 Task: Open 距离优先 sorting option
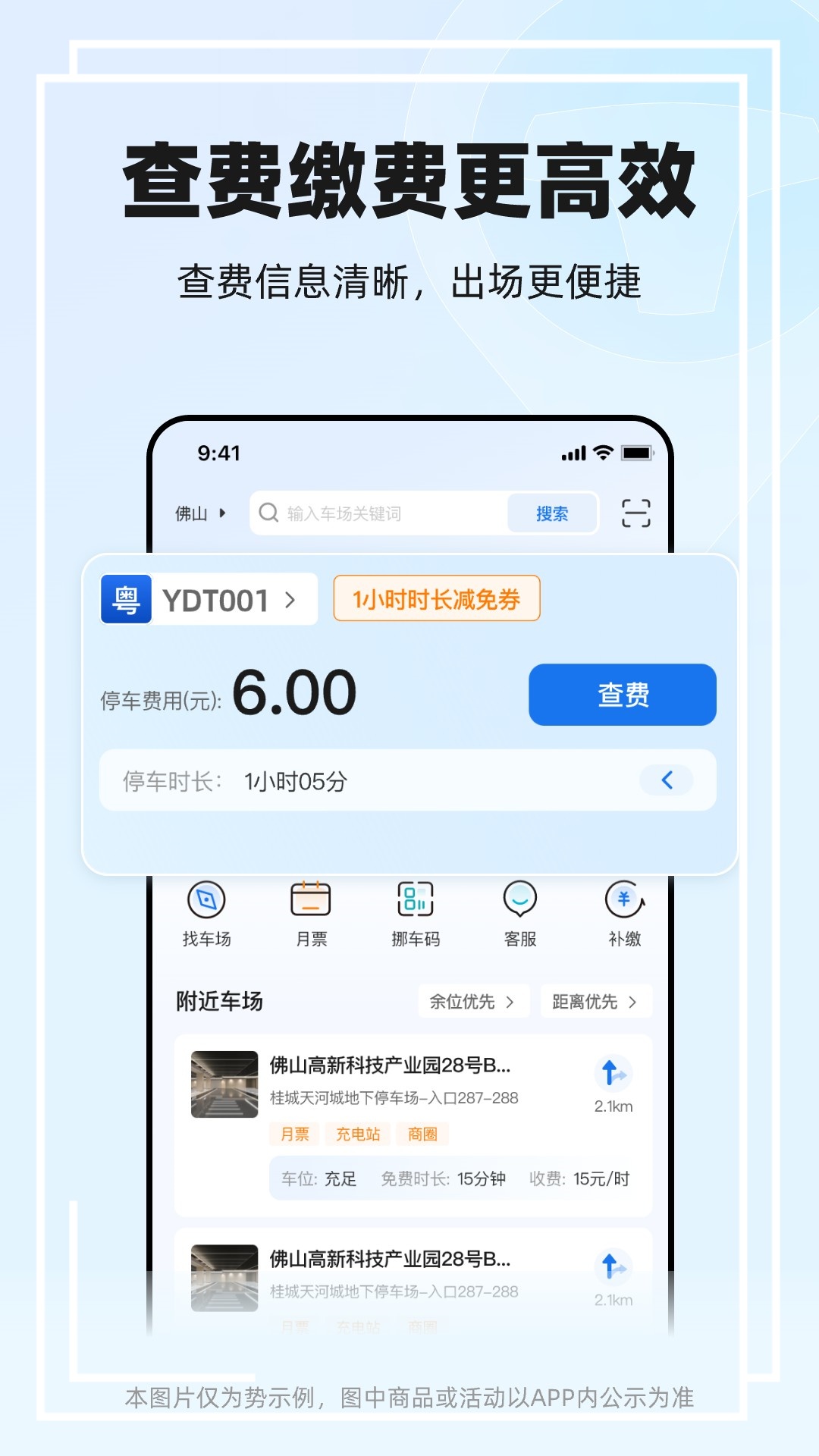pos(596,1001)
